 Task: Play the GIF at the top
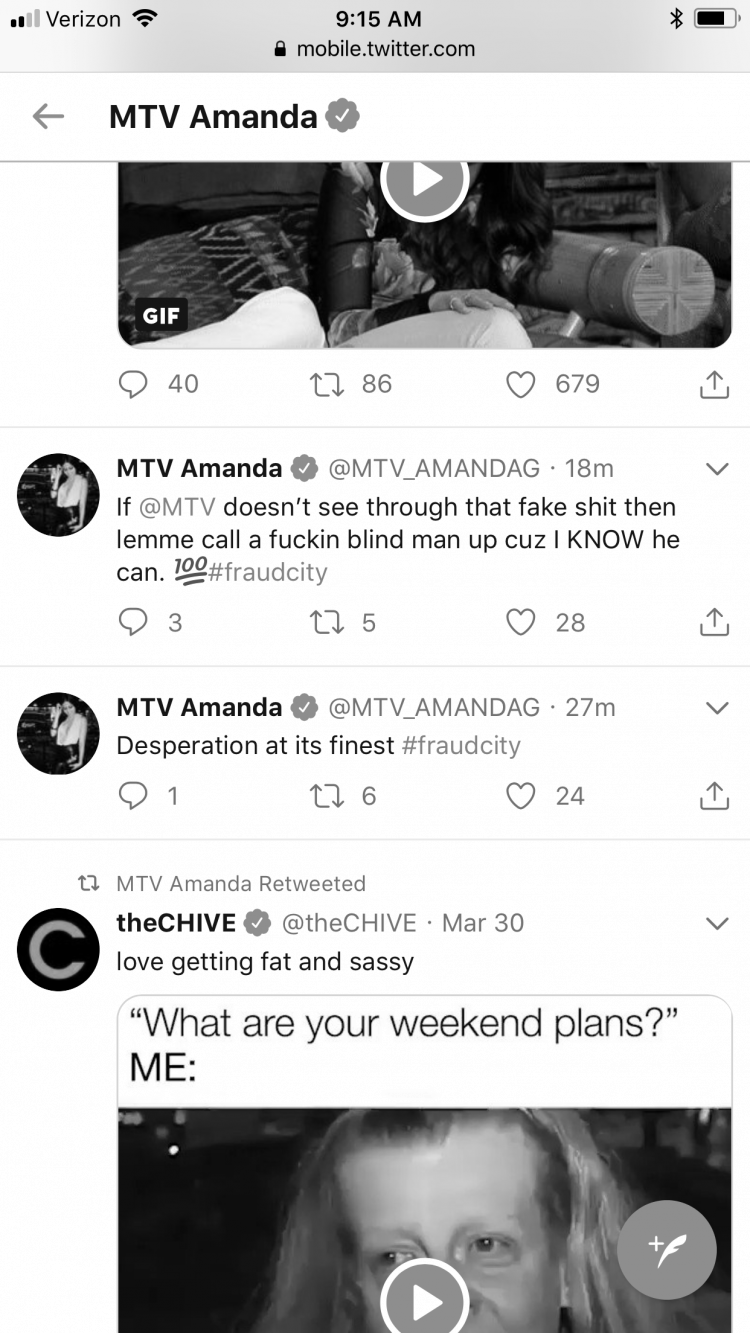click(425, 181)
